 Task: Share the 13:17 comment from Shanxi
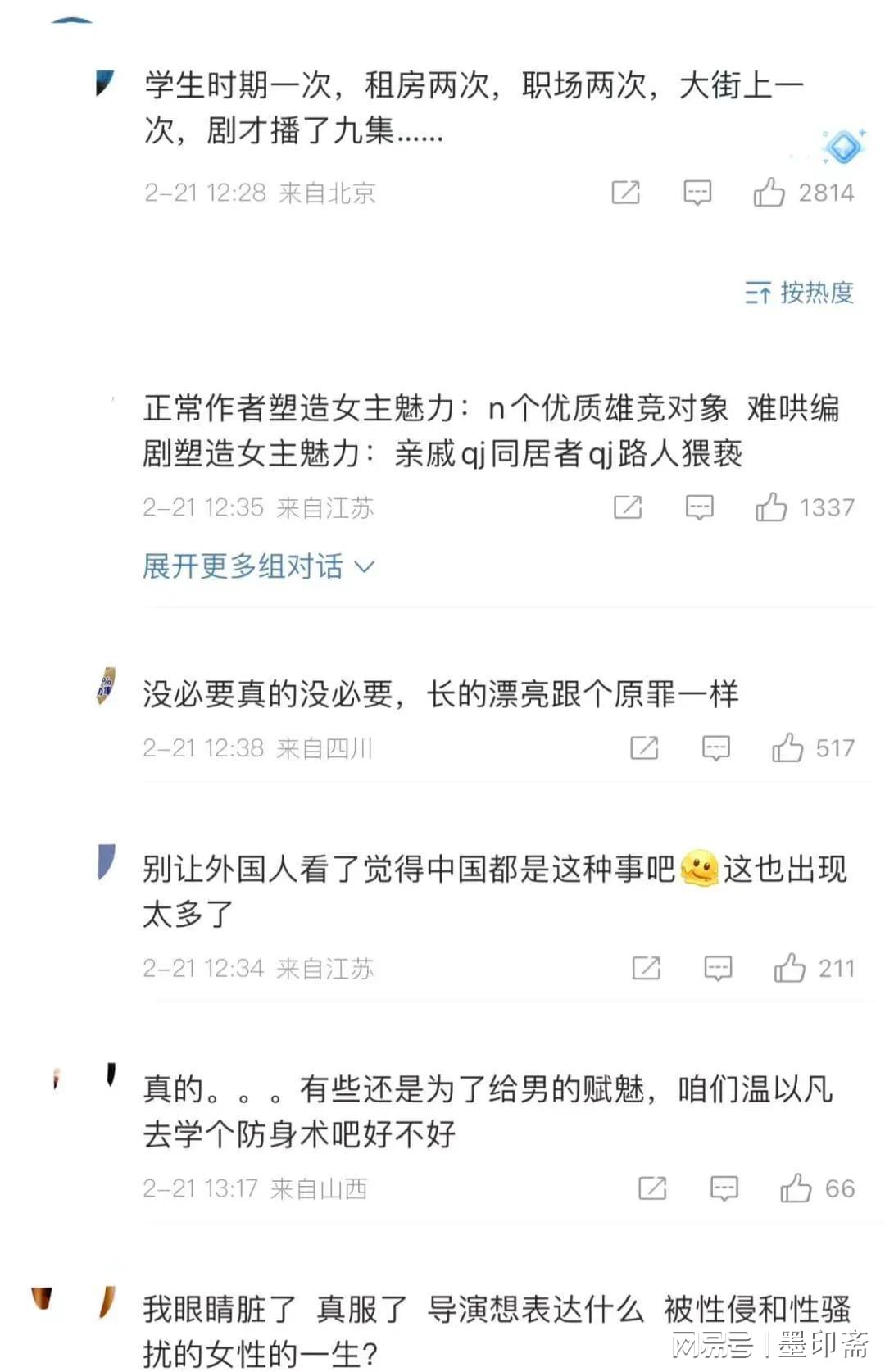click(652, 1188)
